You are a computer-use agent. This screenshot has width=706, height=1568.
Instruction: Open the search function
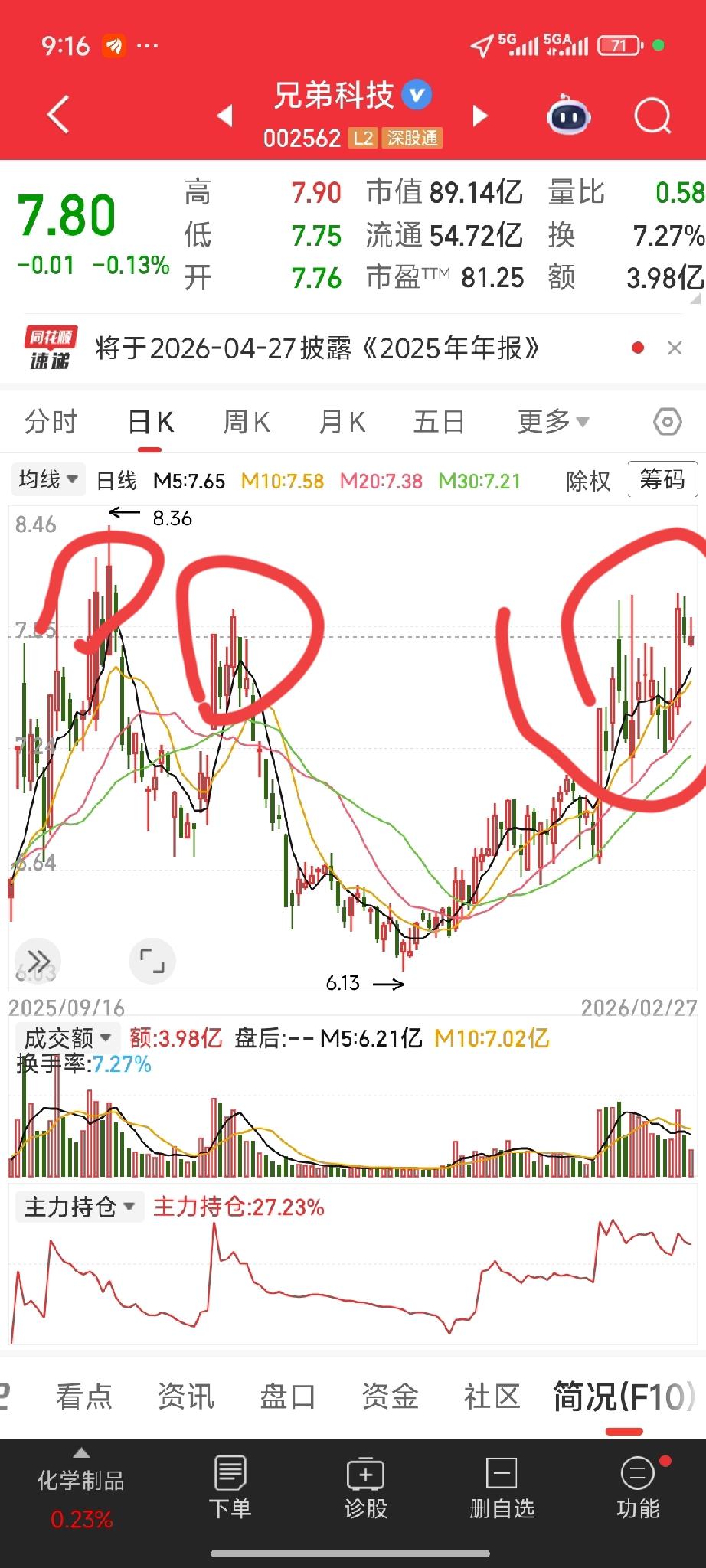click(652, 115)
